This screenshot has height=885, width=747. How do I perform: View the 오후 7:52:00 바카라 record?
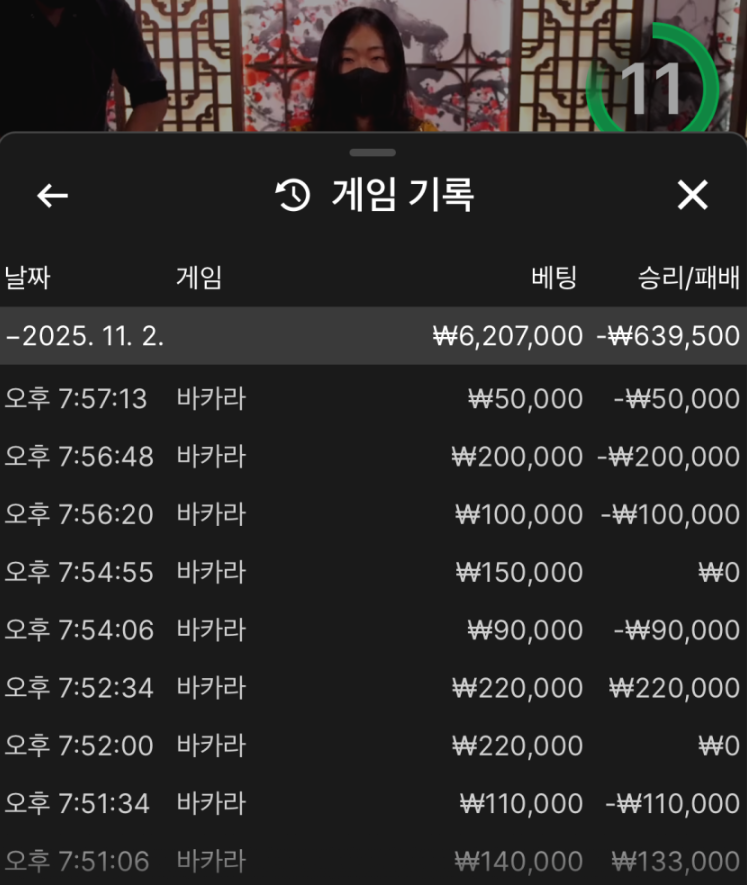pyautogui.click(x=373, y=746)
